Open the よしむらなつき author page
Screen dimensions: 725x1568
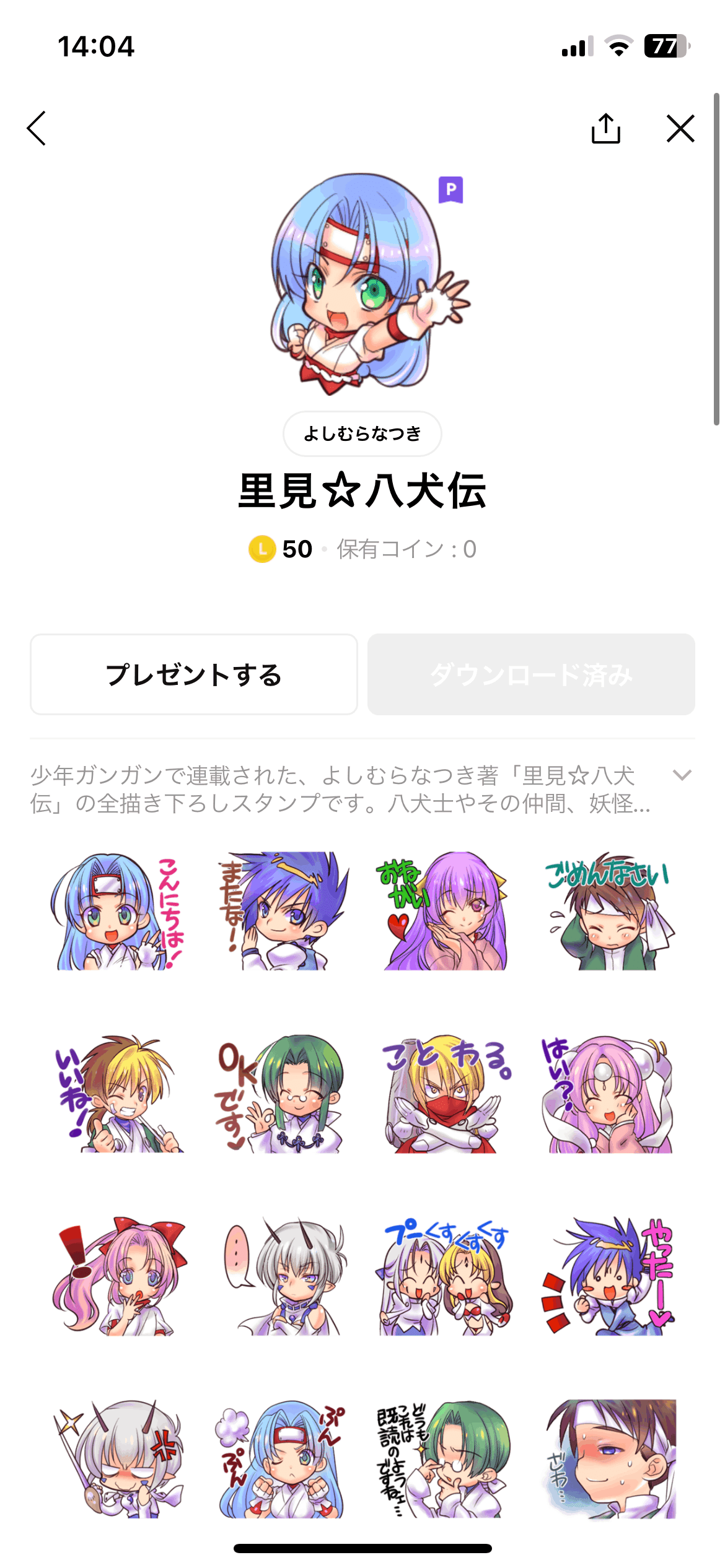362,434
